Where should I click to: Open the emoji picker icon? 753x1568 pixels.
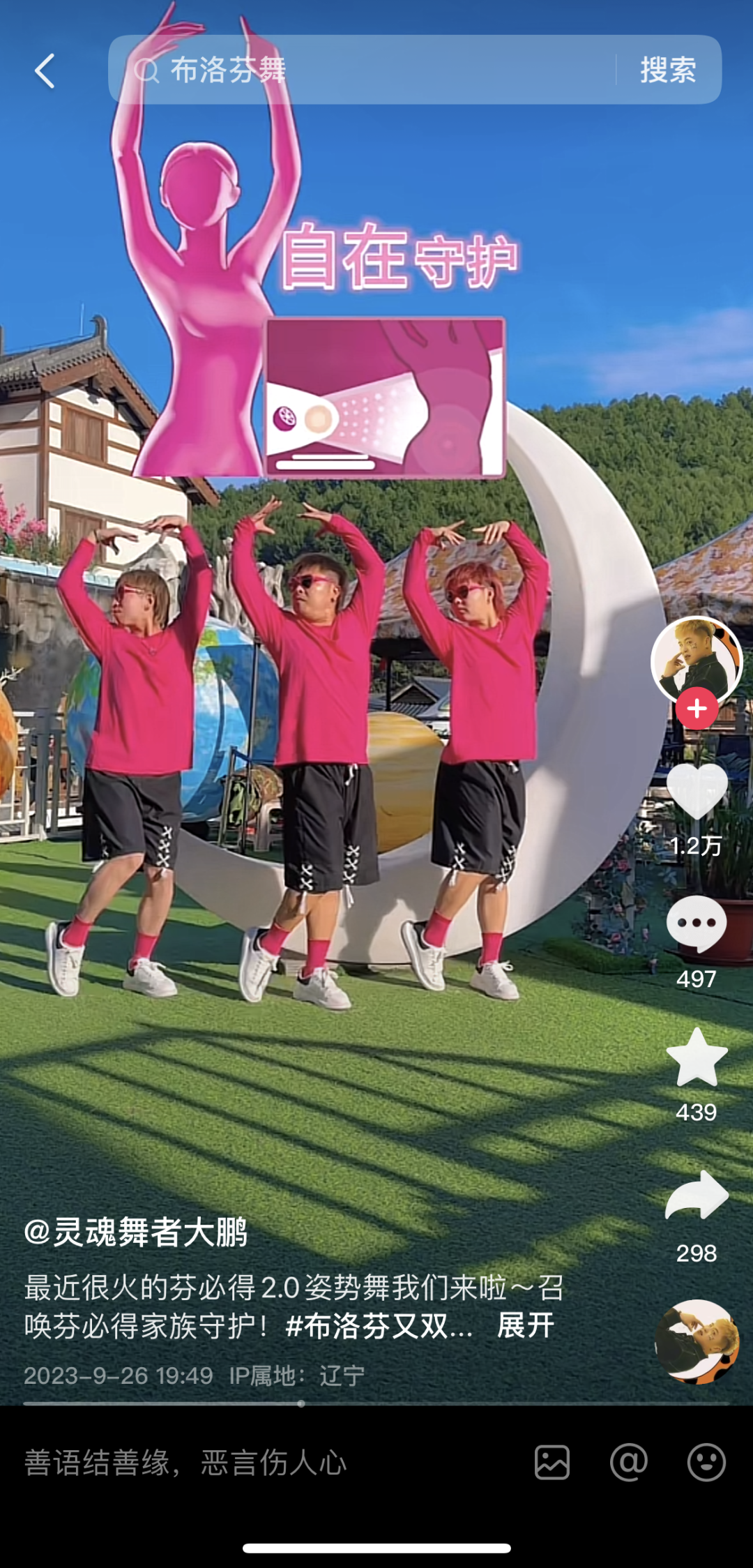(x=706, y=1462)
